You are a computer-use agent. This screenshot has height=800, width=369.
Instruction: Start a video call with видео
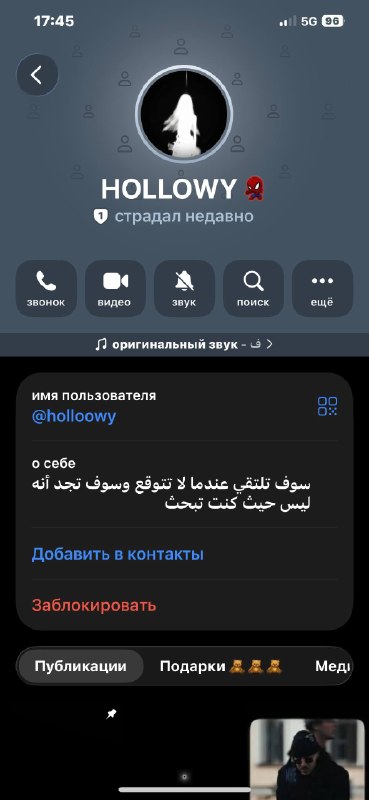[115, 288]
